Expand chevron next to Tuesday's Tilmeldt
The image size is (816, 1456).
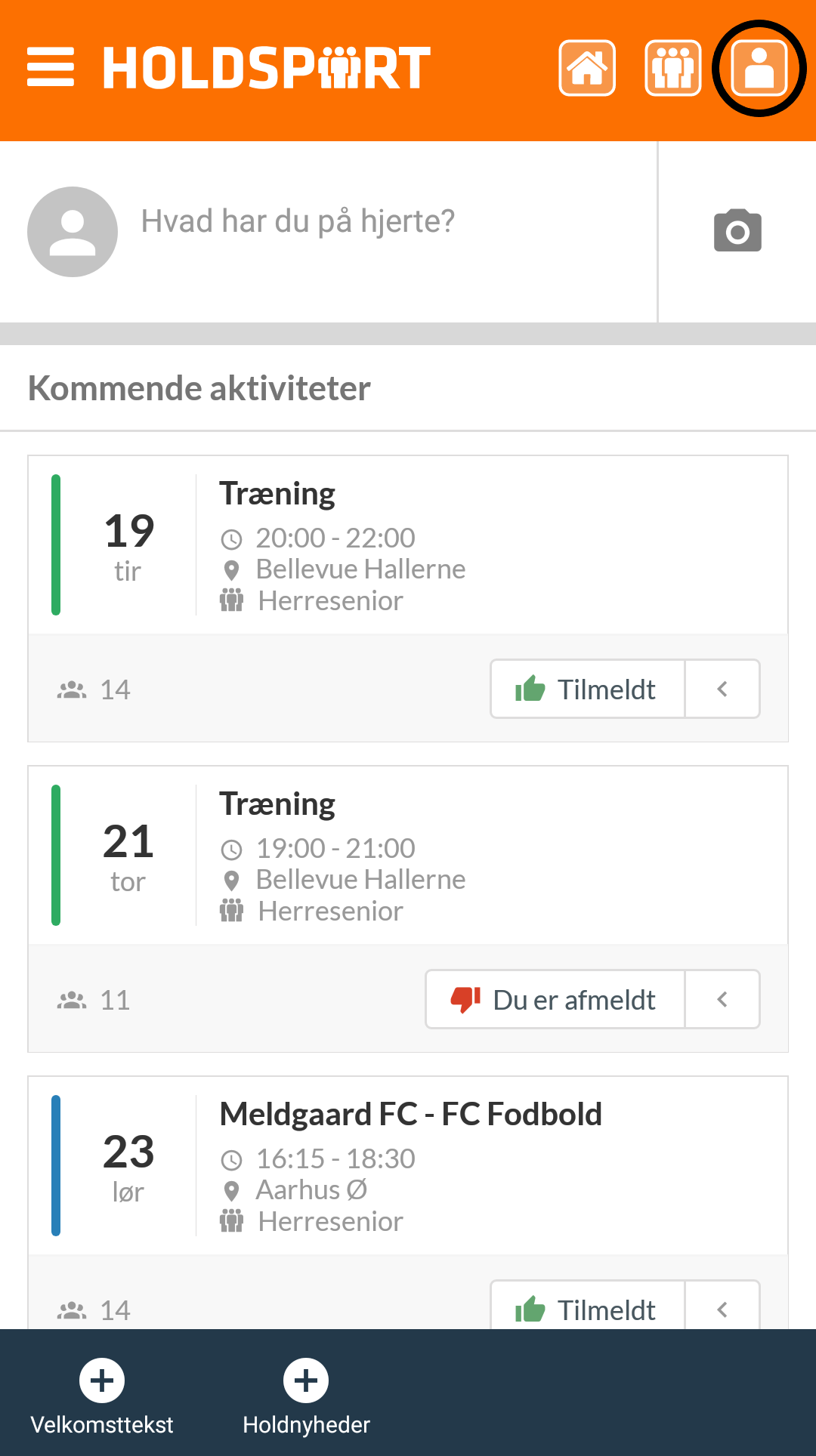[x=722, y=689]
